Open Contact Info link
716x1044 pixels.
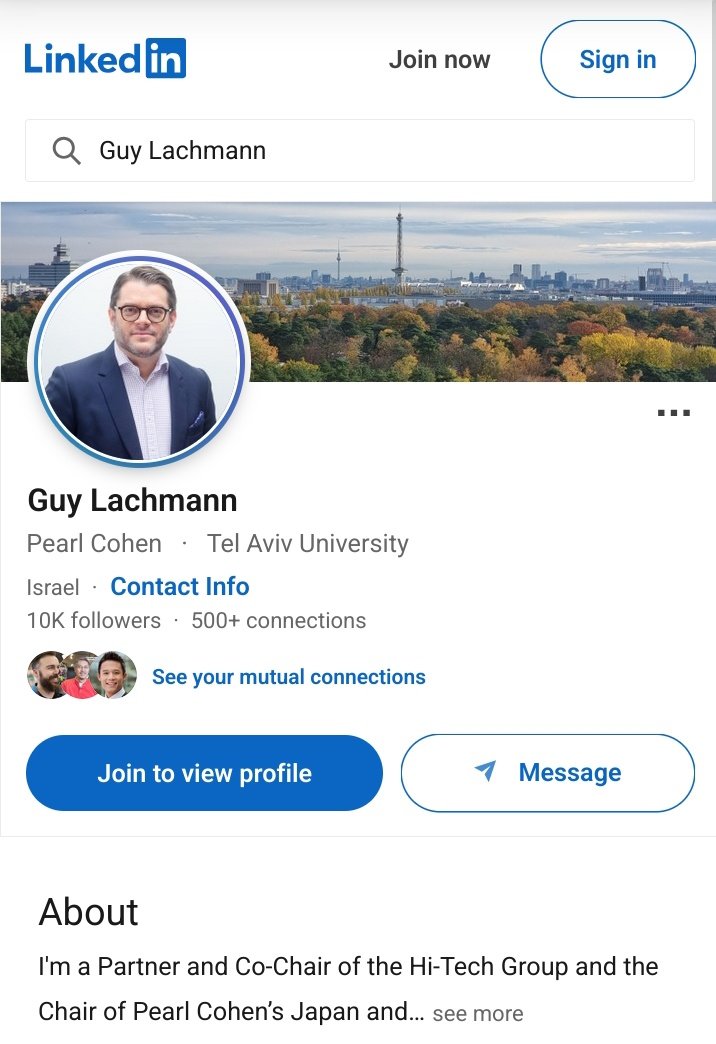pos(180,587)
